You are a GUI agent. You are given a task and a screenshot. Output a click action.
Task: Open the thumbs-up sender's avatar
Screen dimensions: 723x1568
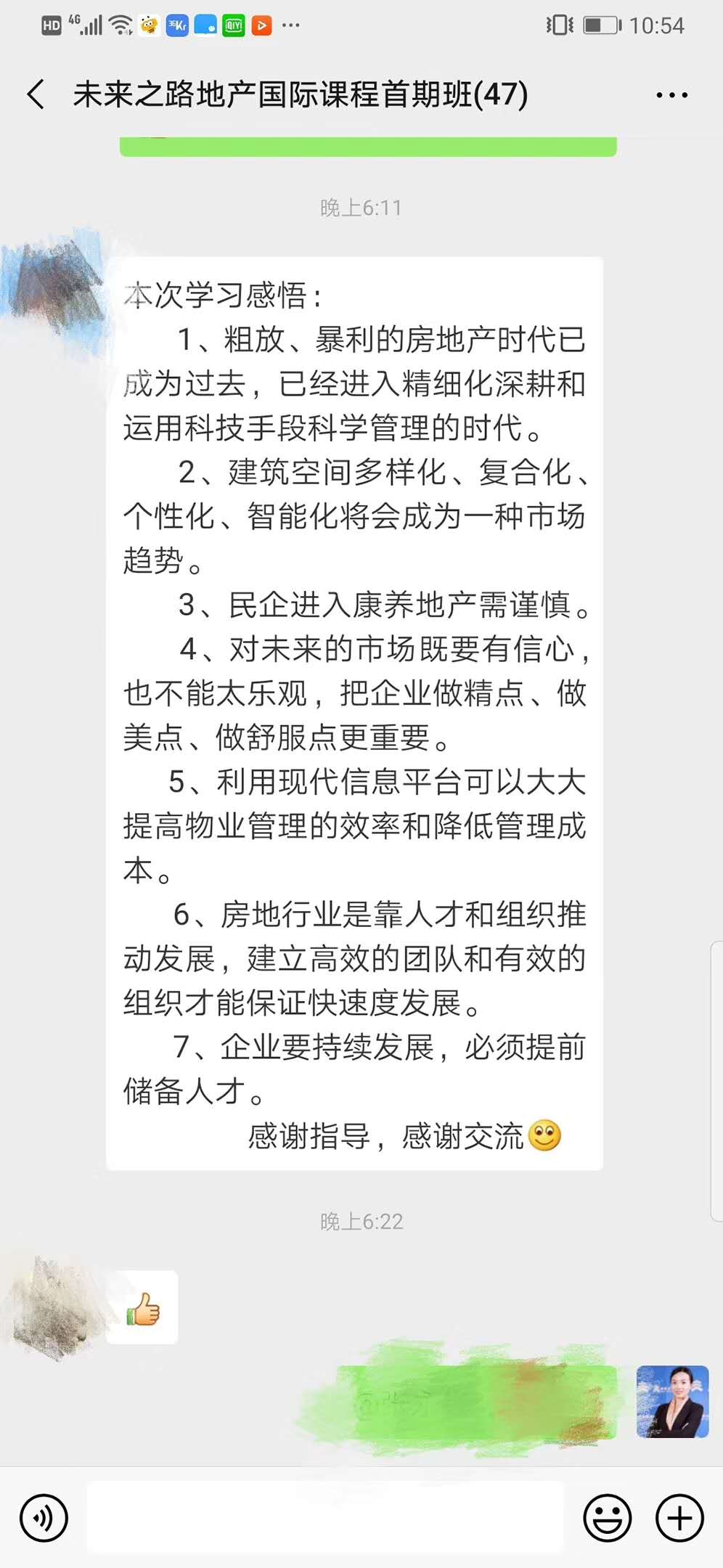tap(54, 1307)
